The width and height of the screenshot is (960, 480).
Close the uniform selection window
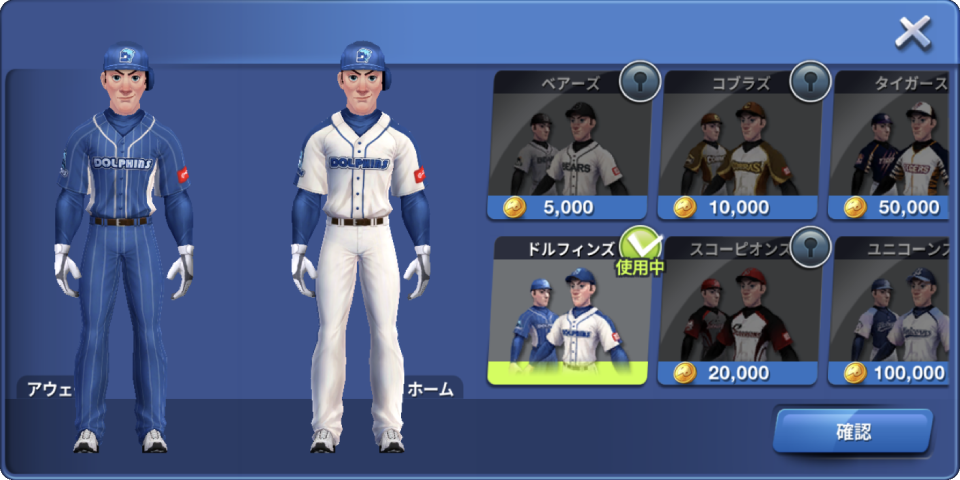(912, 33)
